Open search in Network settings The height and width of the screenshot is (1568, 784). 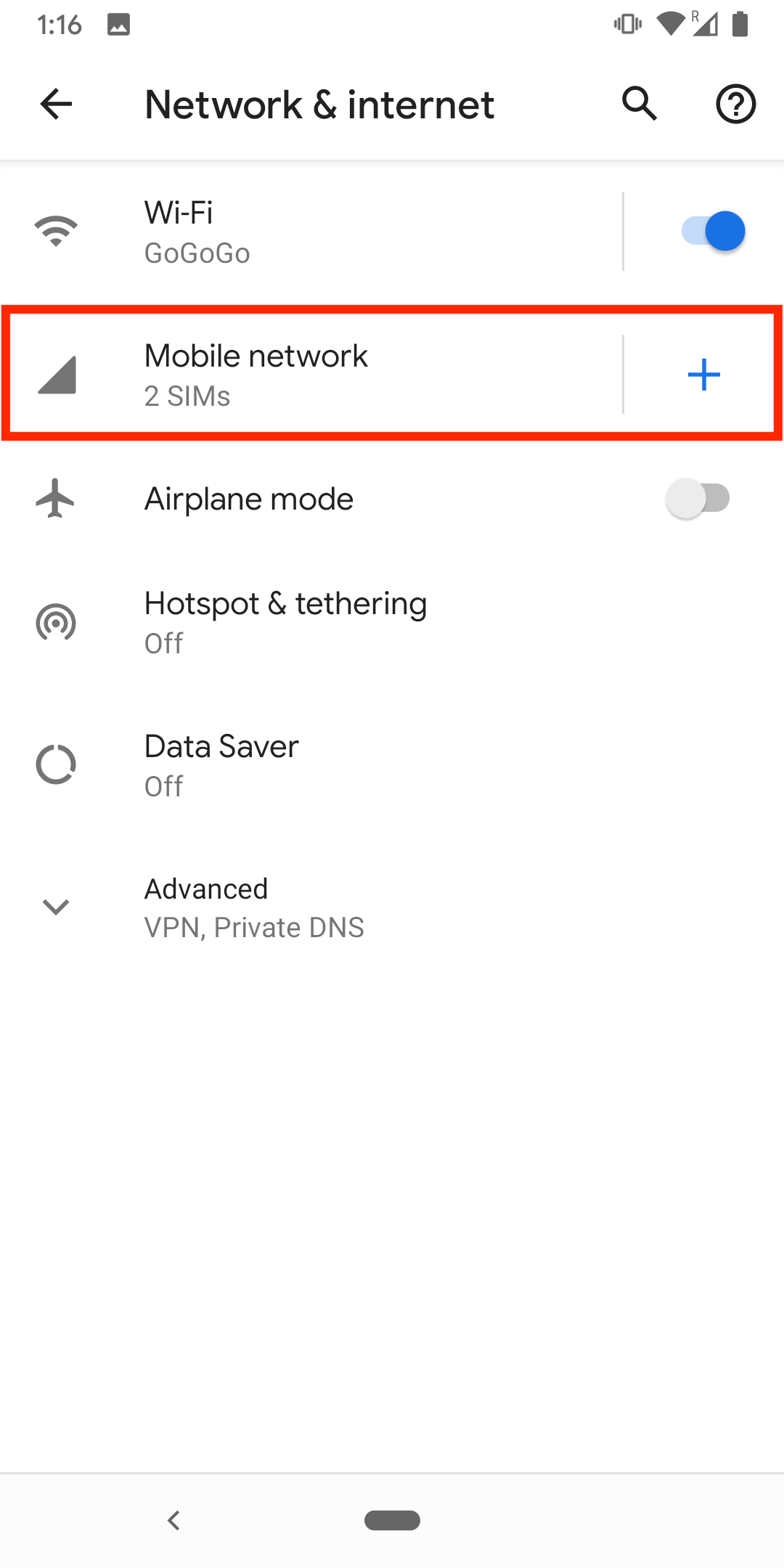coord(640,103)
